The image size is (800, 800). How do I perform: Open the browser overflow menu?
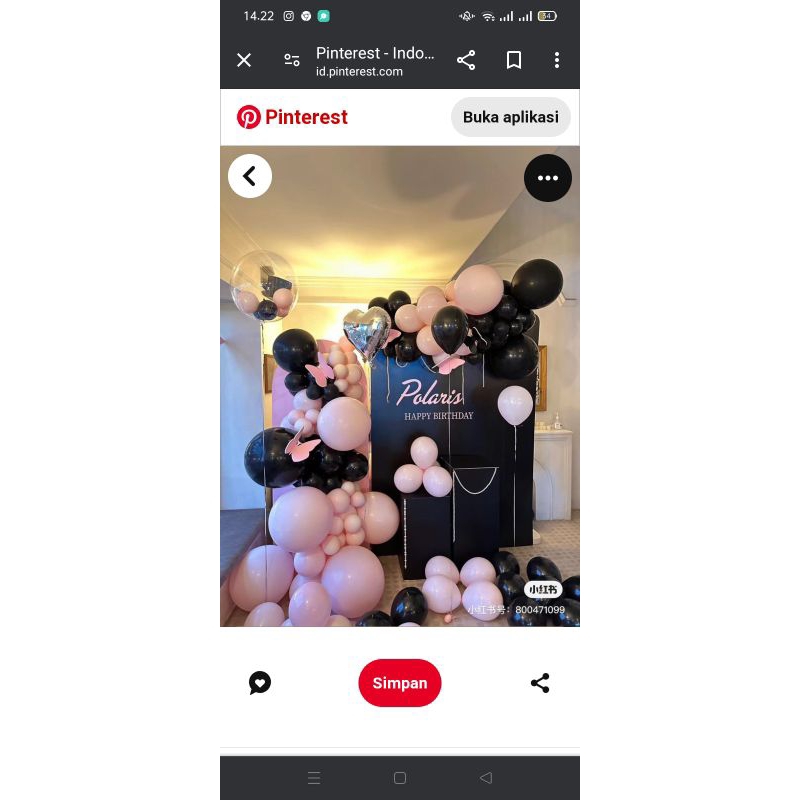[x=557, y=60]
